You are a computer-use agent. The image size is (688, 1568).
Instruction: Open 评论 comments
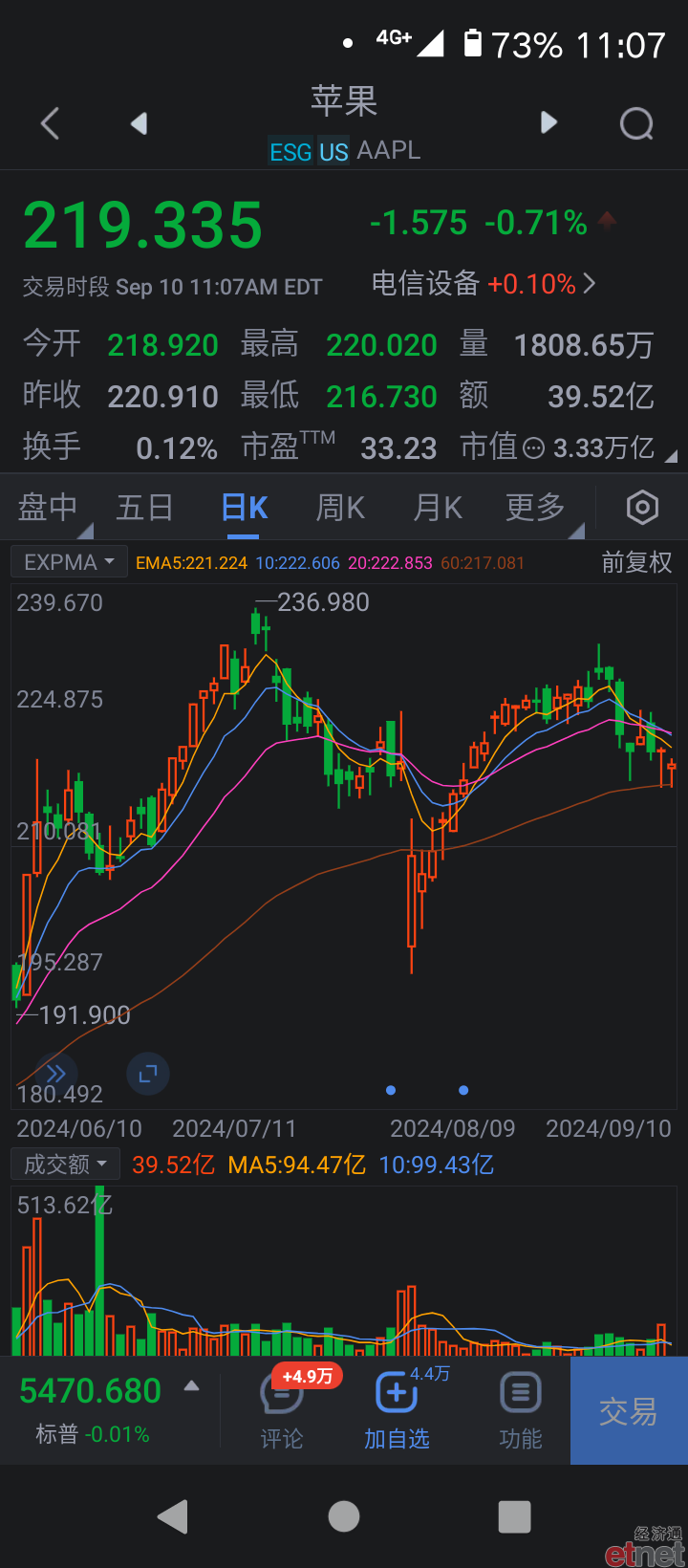pos(282,1411)
